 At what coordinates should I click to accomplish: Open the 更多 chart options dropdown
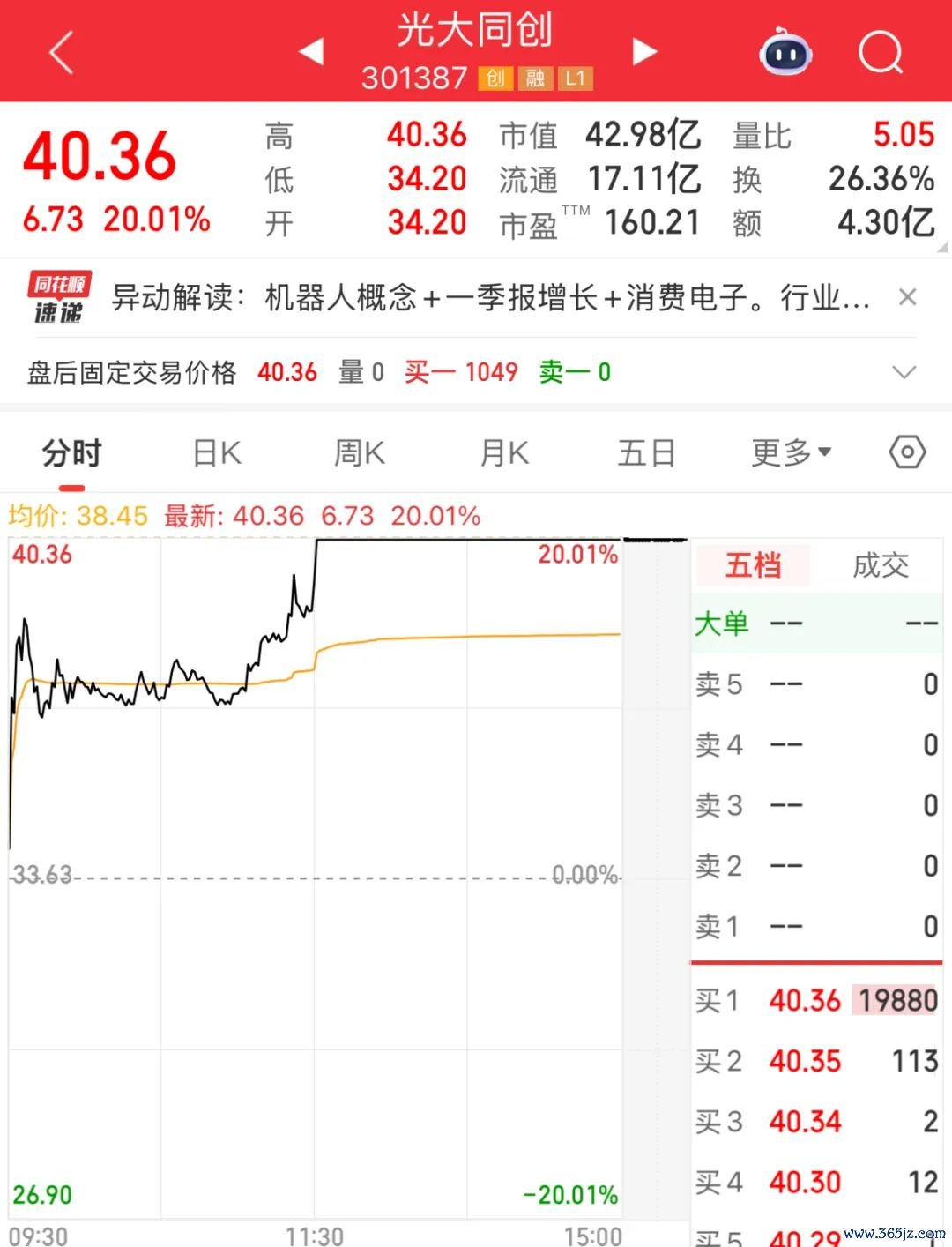coord(791,453)
